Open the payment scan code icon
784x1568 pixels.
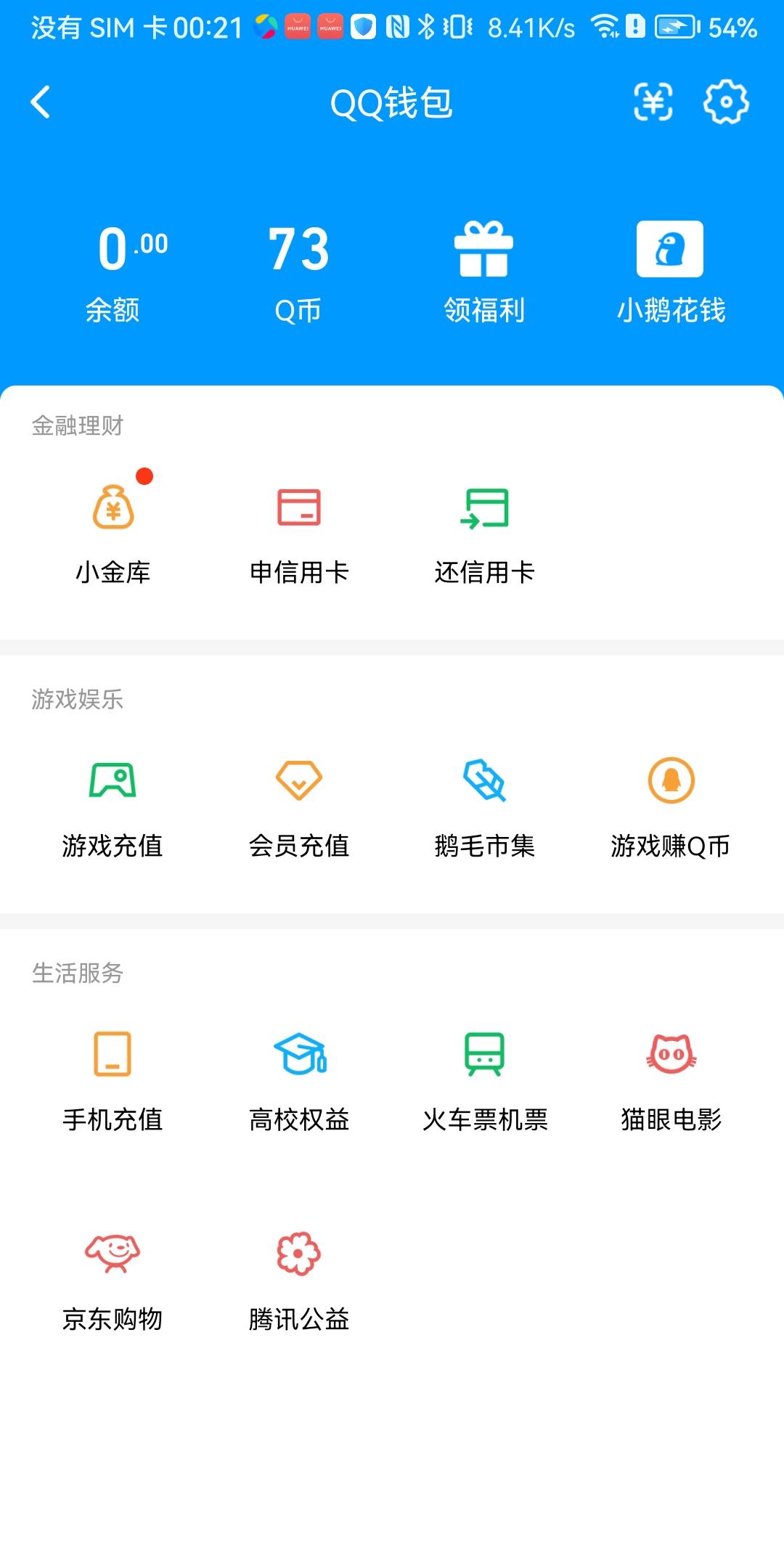pos(653,102)
